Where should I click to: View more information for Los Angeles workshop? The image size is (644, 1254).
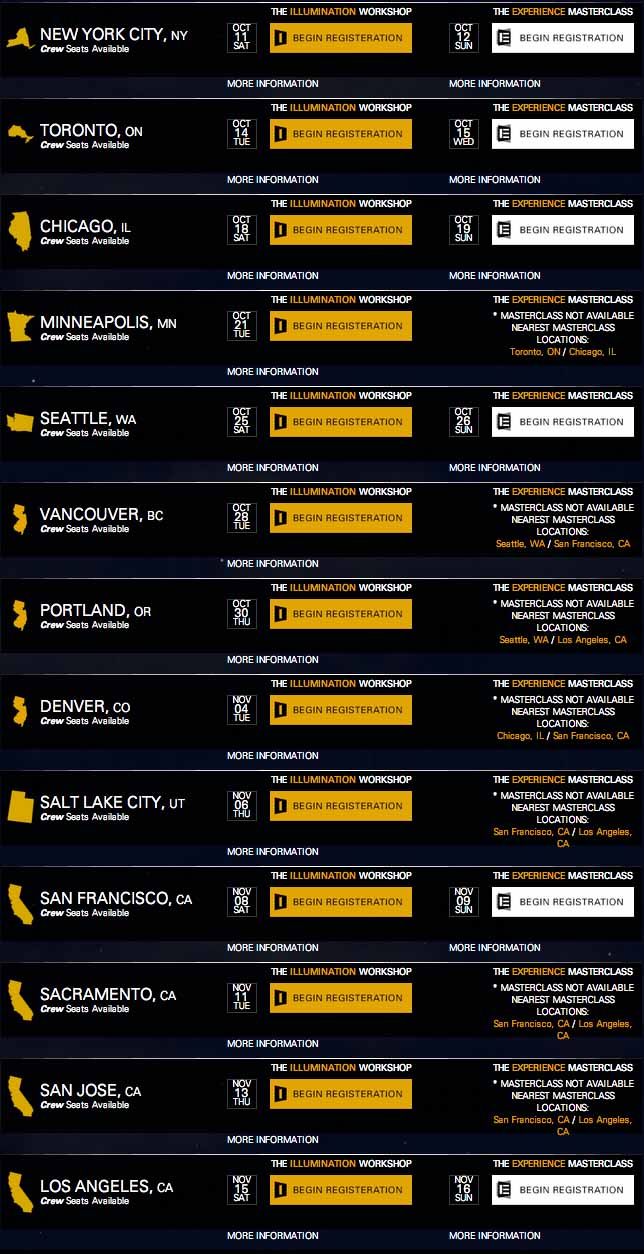tap(272, 1236)
